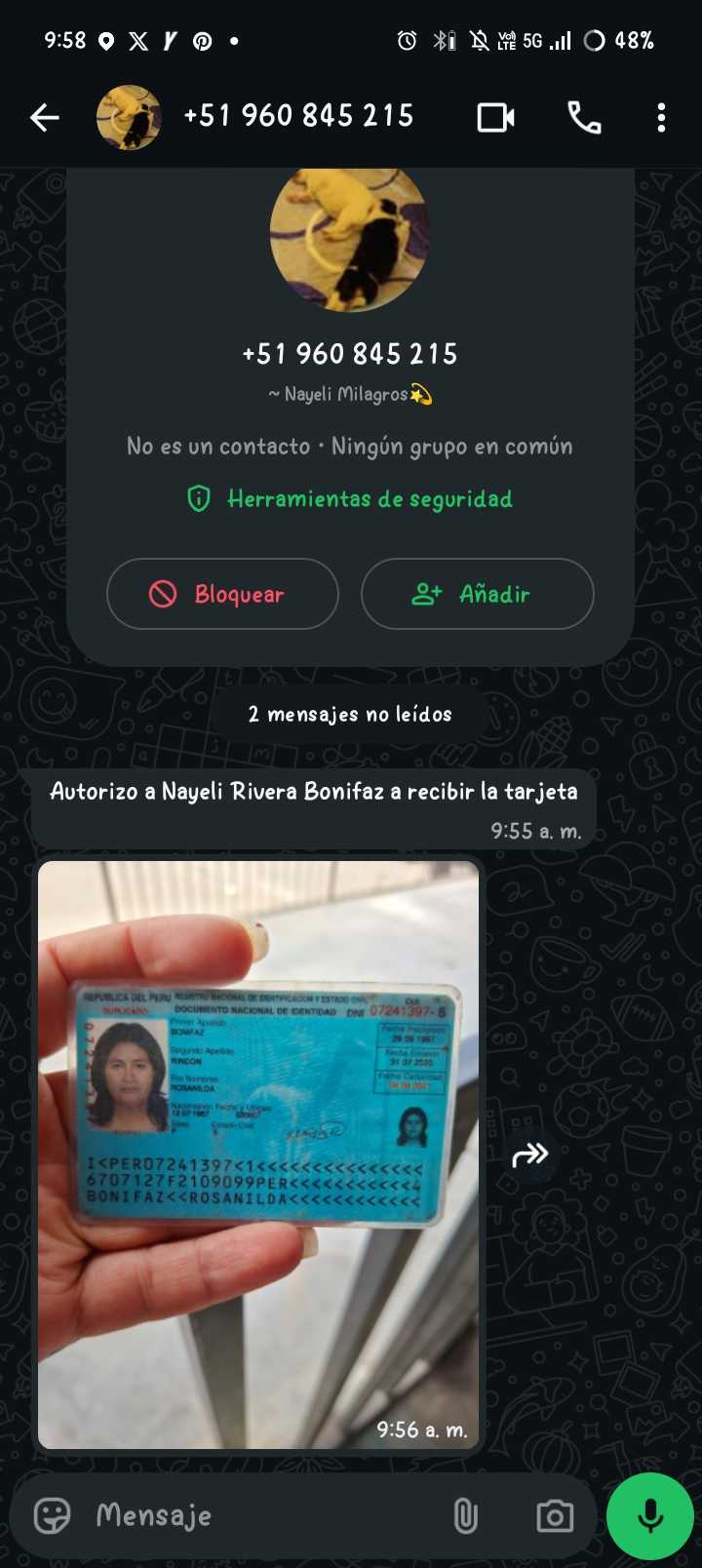
Task: Open Herramientas de seguridad
Action: [x=350, y=499]
